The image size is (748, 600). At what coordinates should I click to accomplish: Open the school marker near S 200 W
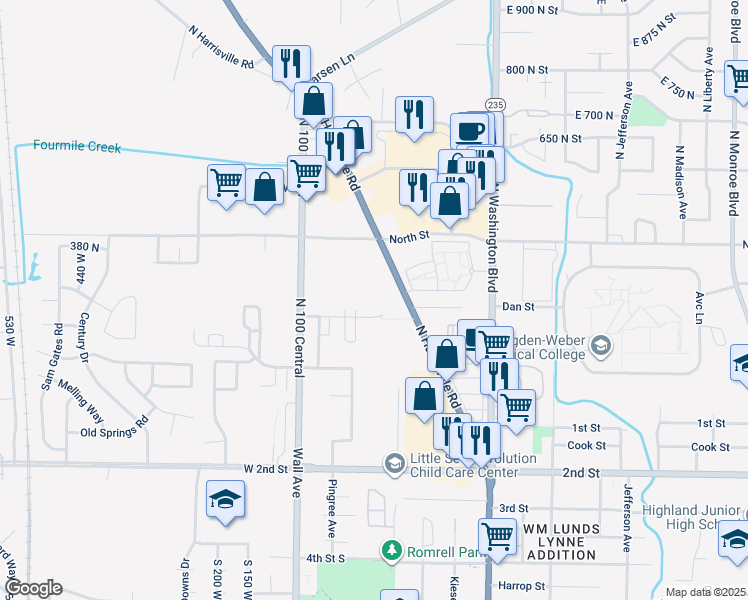click(226, 499)
